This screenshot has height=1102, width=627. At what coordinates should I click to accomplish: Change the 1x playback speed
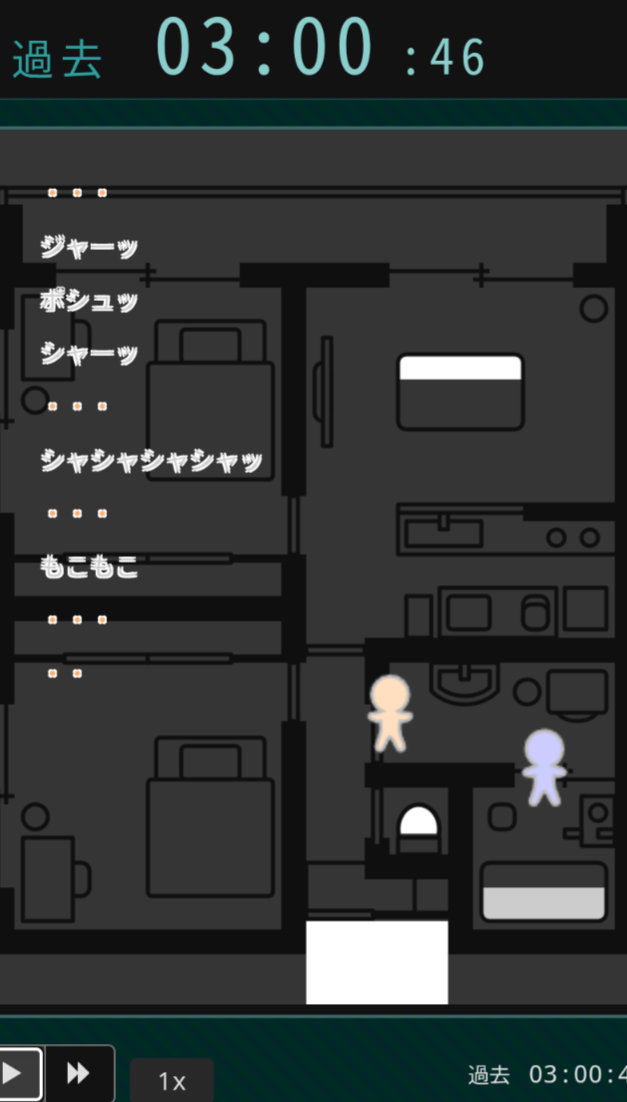click(172, 1081)
